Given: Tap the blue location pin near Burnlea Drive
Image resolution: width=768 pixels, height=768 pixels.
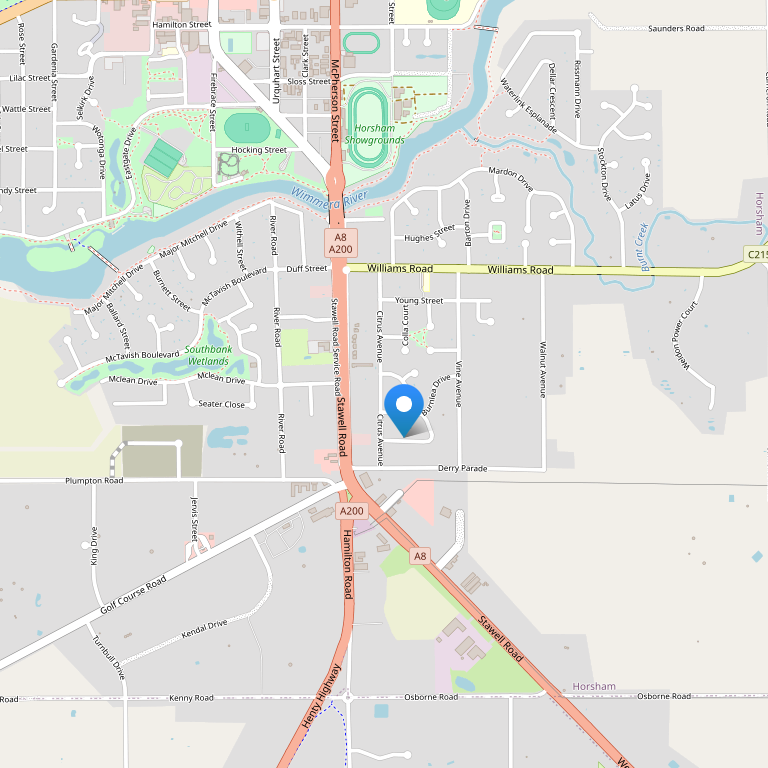Looking at the screenshot, I should point(405,407).
